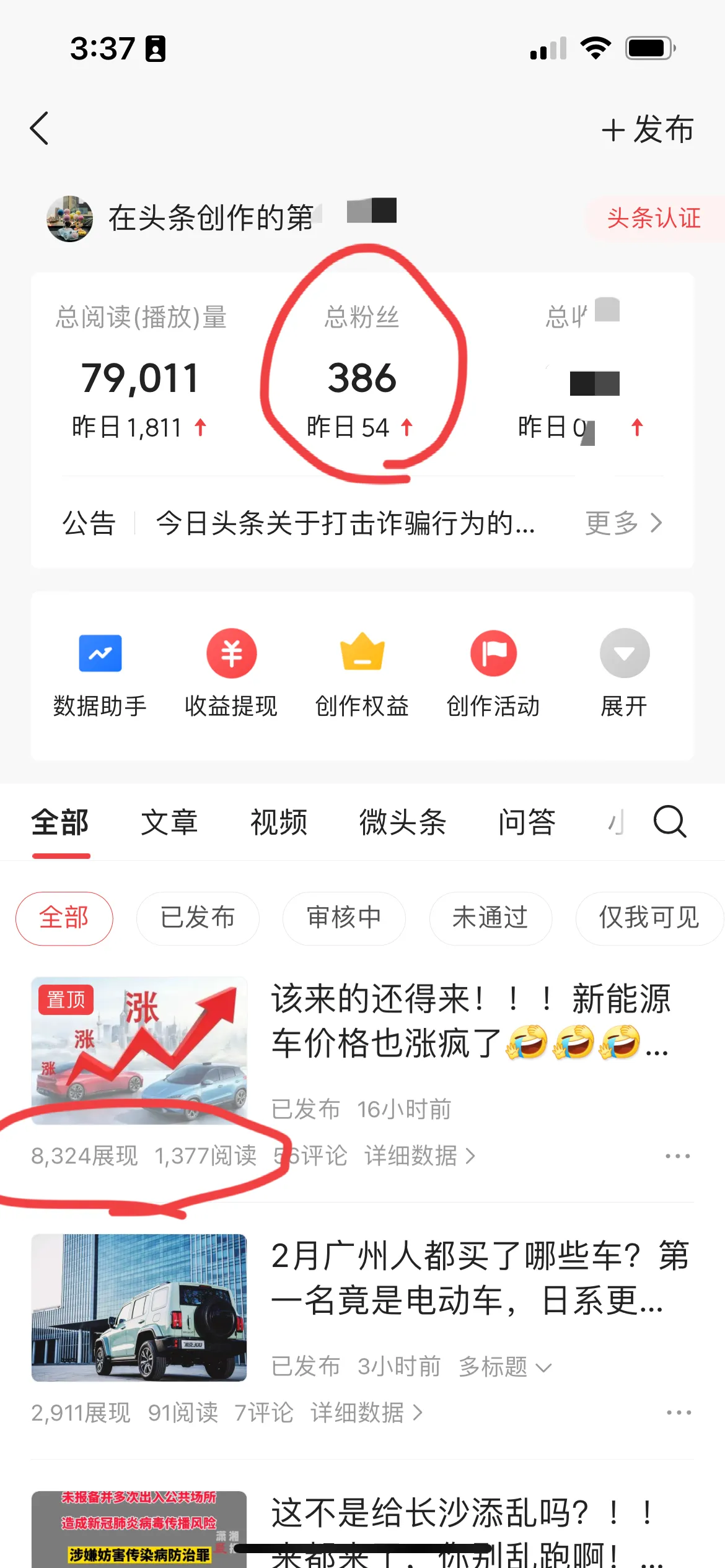Filter by 已发布 chip
The width and height of the screenshot is (725, 1568).
click(x=198, y=918)
